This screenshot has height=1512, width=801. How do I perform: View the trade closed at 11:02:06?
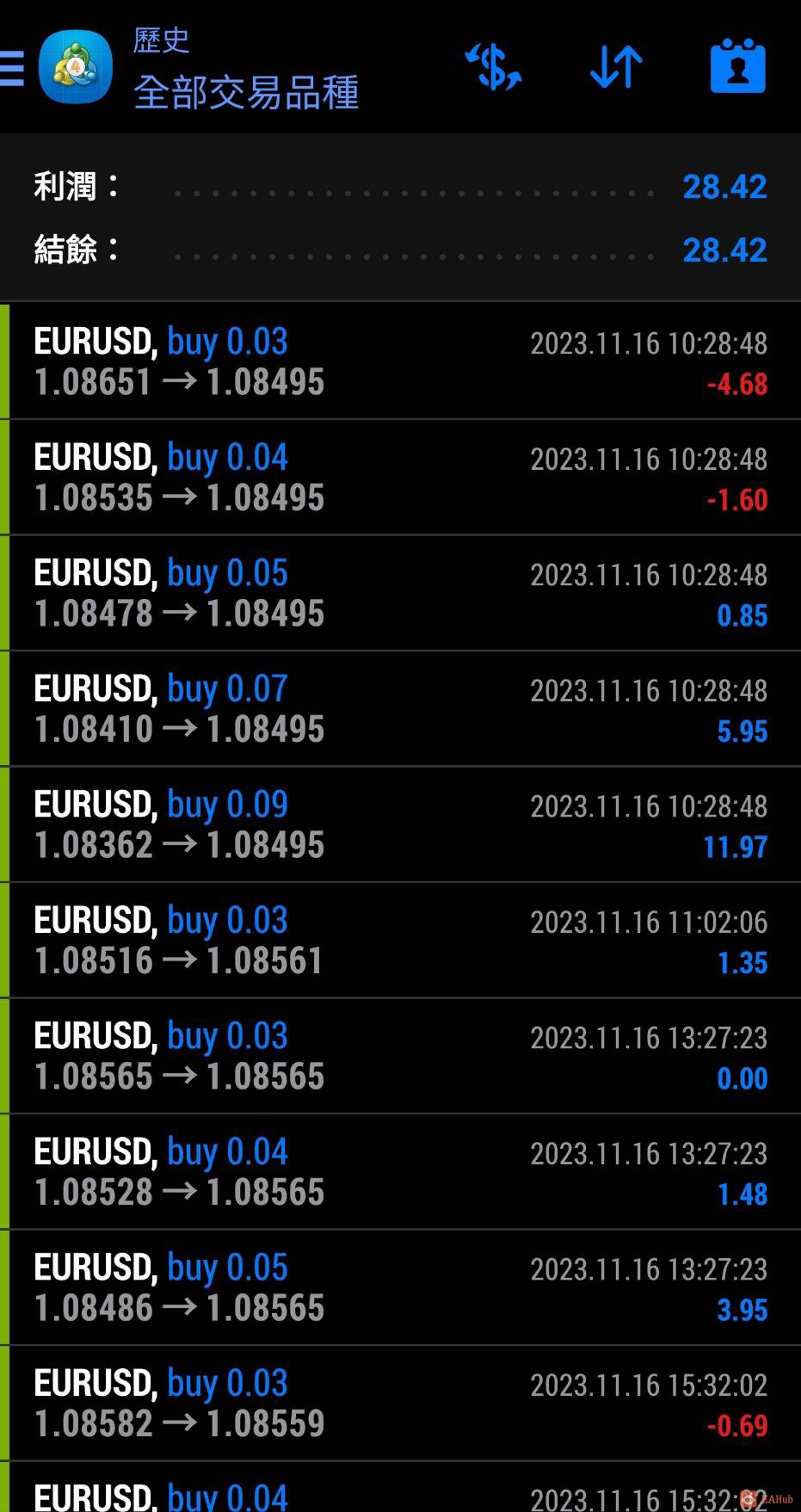tap(400, 941)
